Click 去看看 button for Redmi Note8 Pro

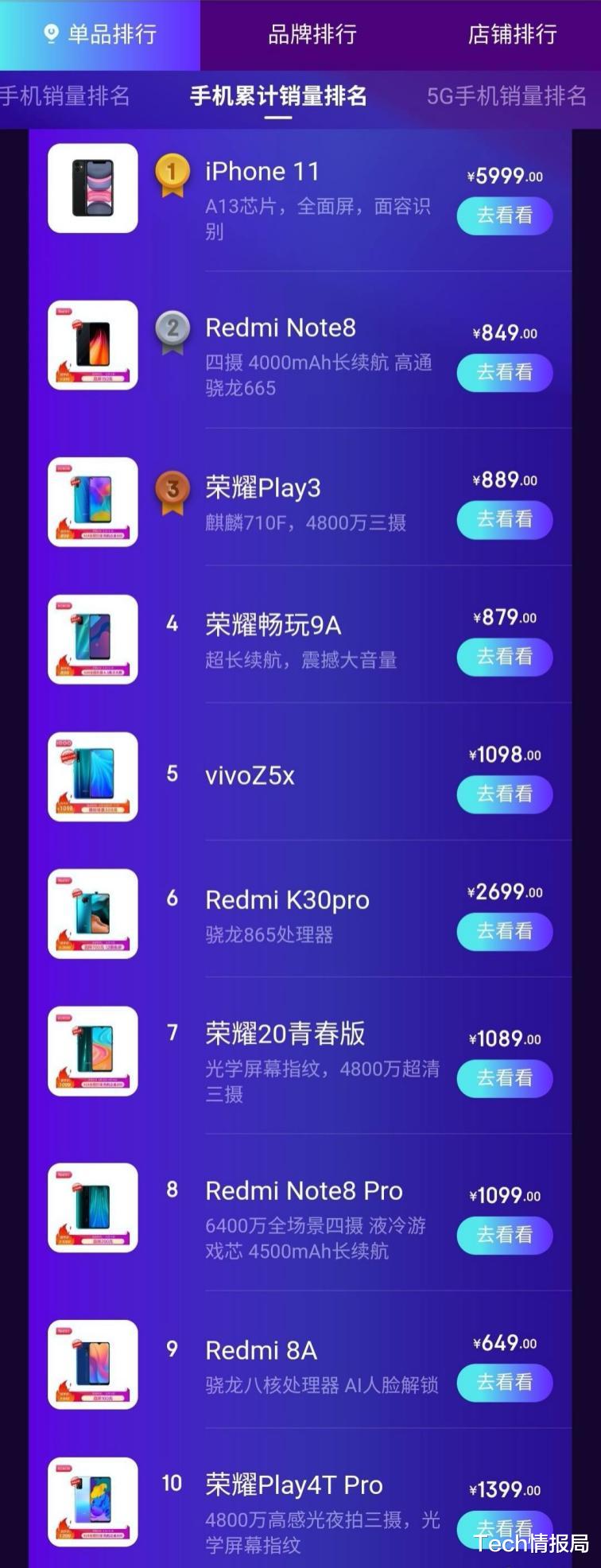[x=504, y=1235]
